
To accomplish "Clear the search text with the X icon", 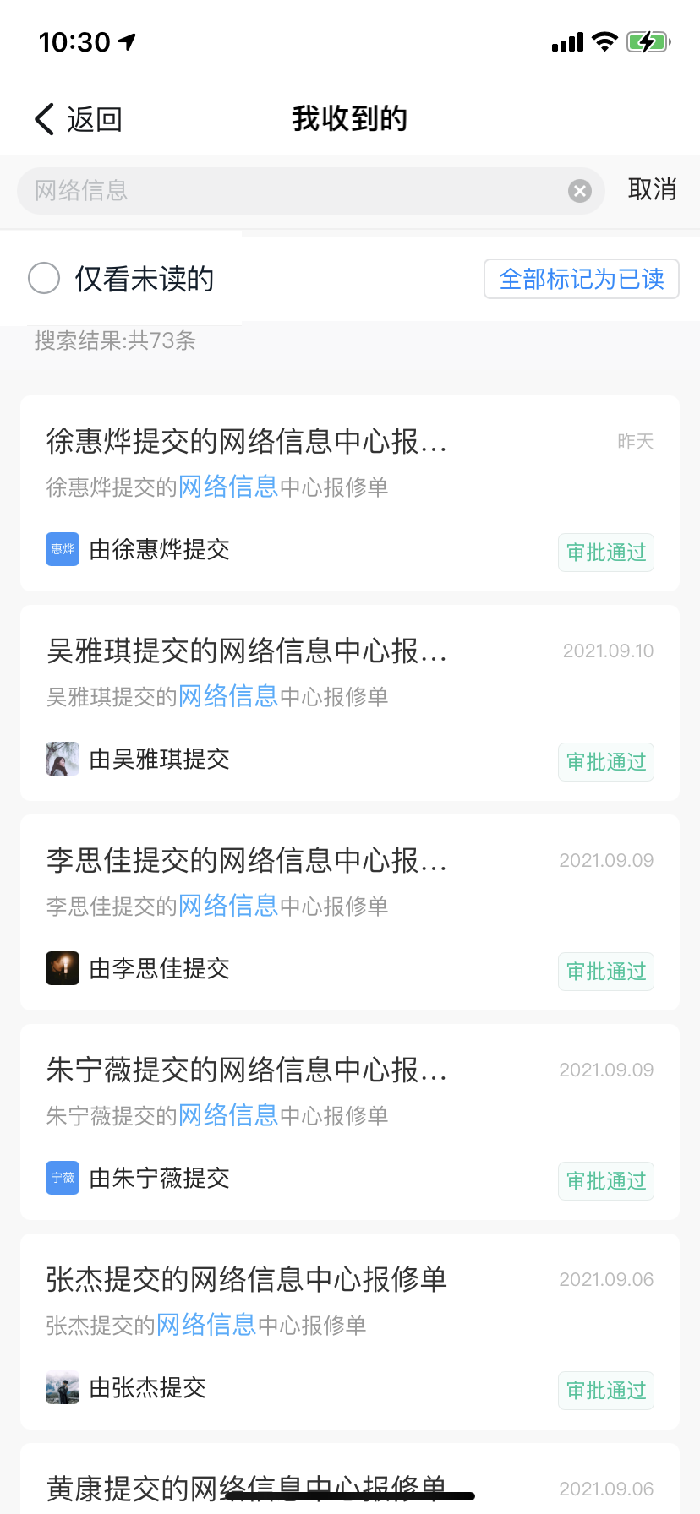I will click(x=580, y=191).
